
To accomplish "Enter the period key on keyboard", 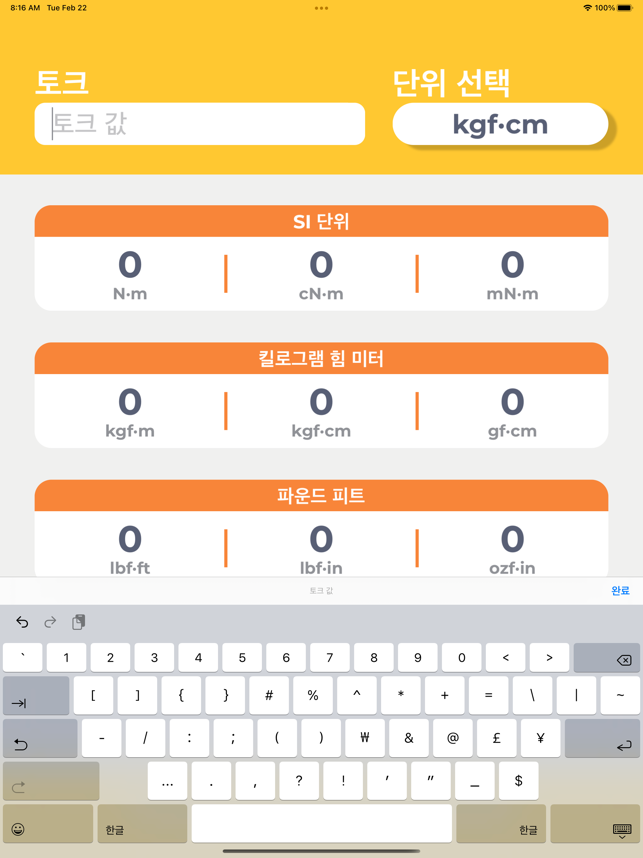I will 211,781.
